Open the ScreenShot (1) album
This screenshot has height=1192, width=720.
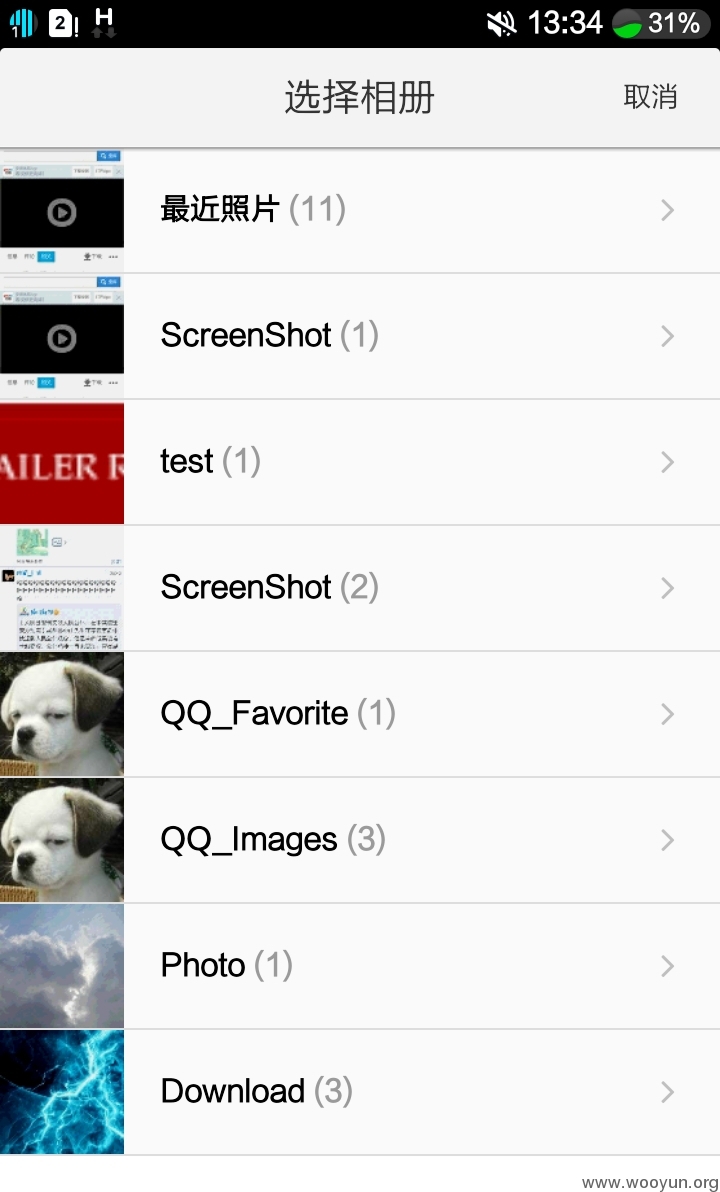click(x=360, y=336)
